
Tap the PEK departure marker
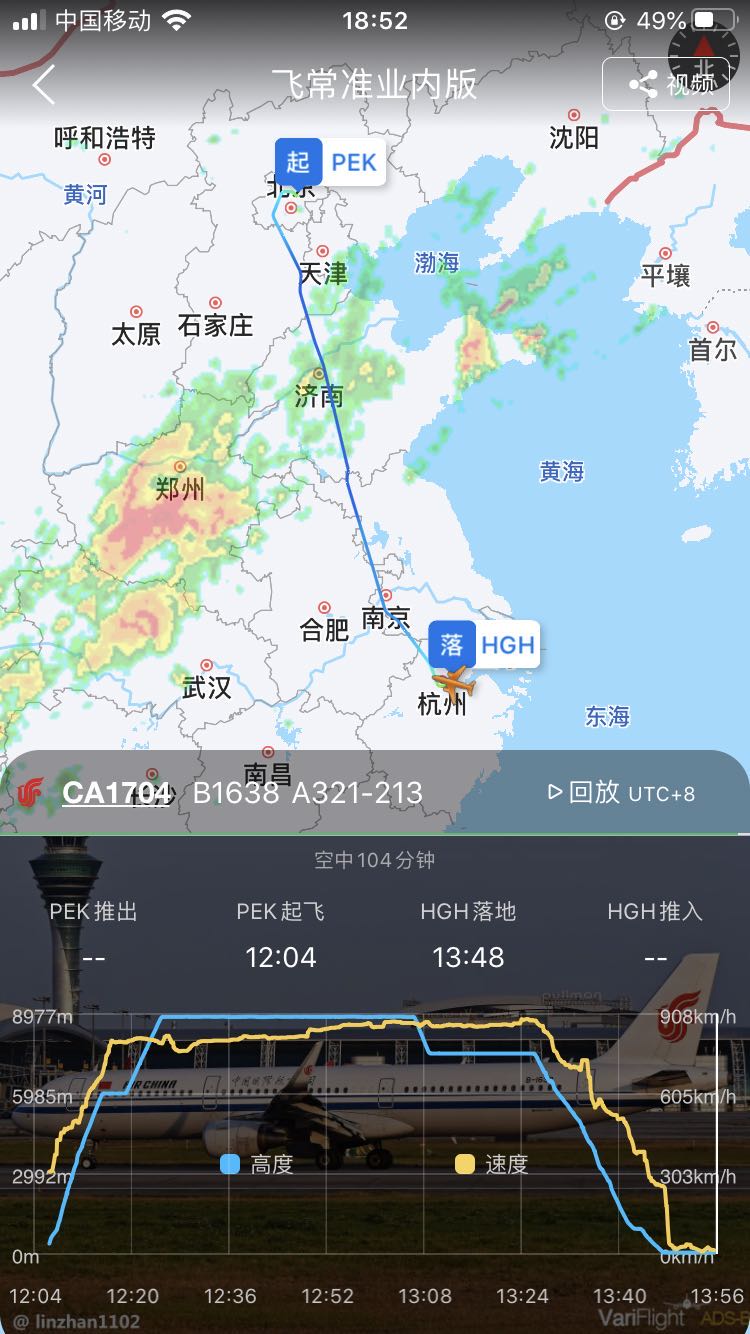tap(329, 162)
